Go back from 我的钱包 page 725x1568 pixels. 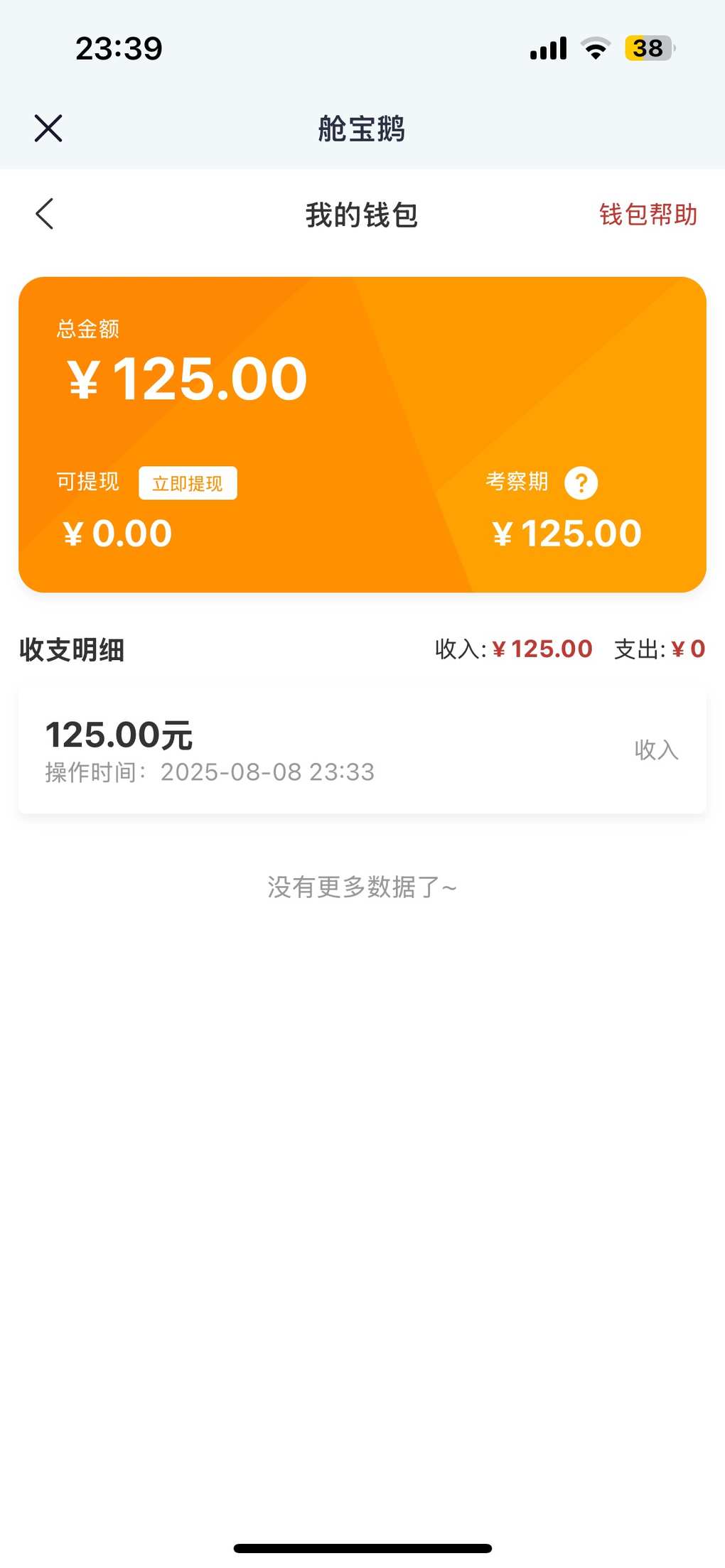click(x=45, y=214)
